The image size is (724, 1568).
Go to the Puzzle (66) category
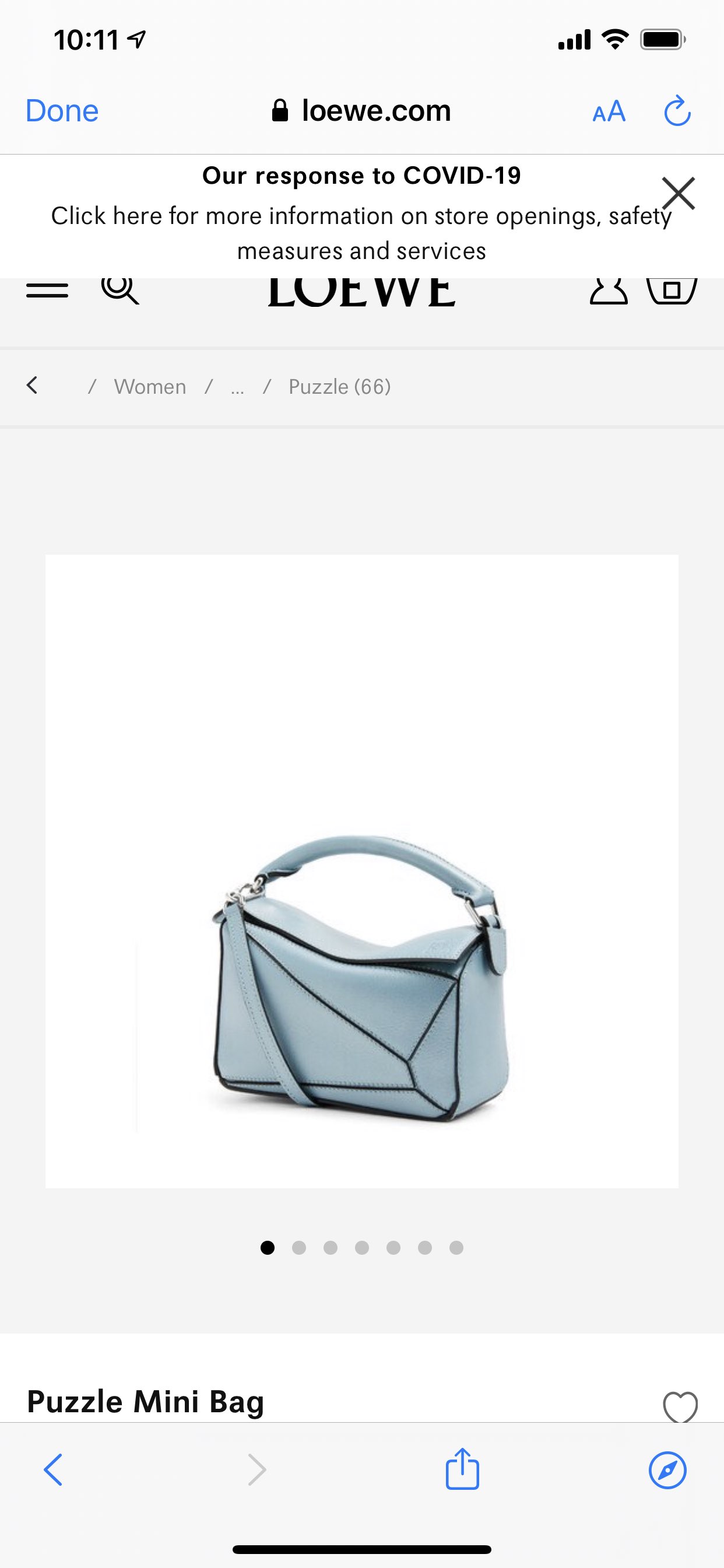point(339,387)
